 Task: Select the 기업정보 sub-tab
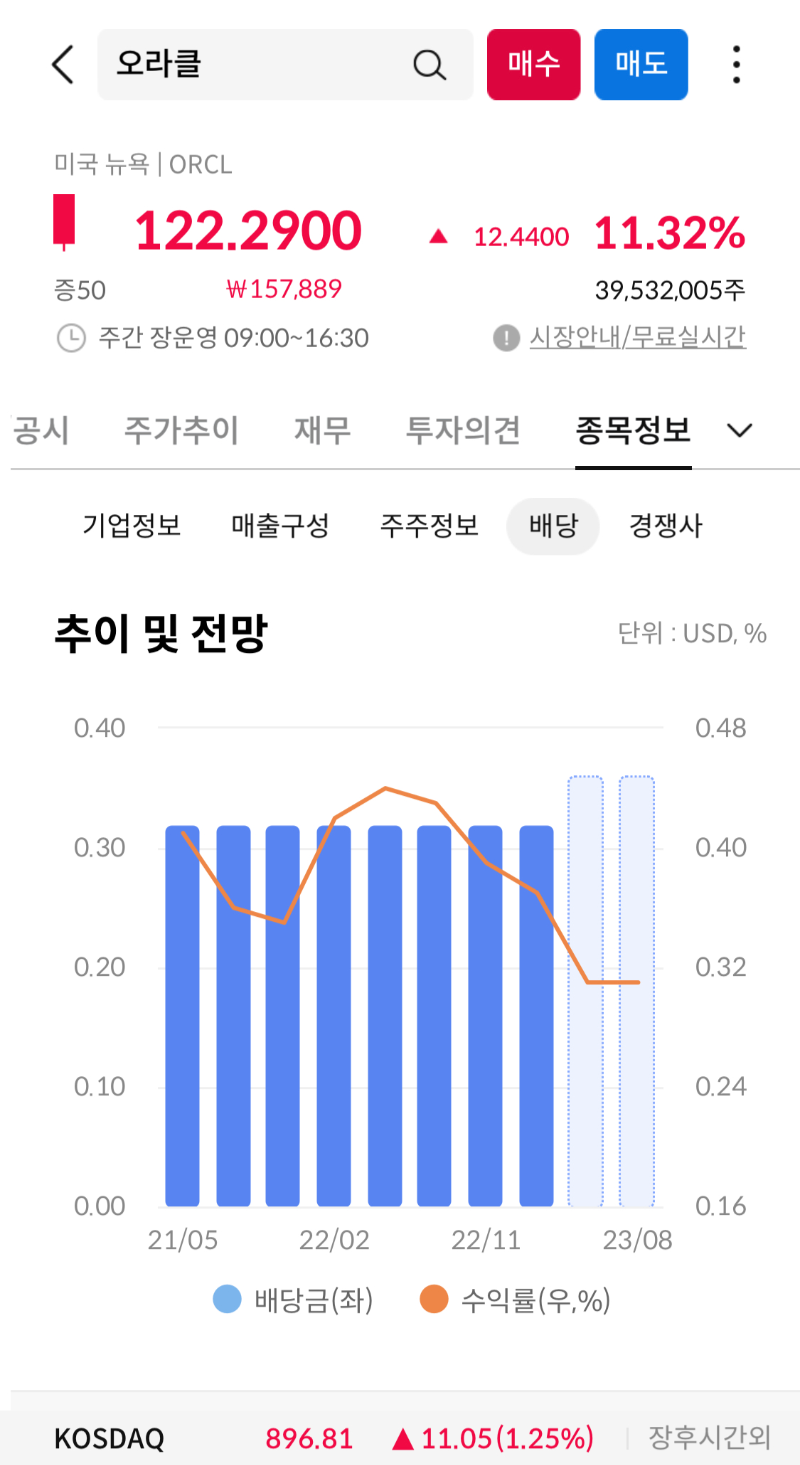[132, 526]
